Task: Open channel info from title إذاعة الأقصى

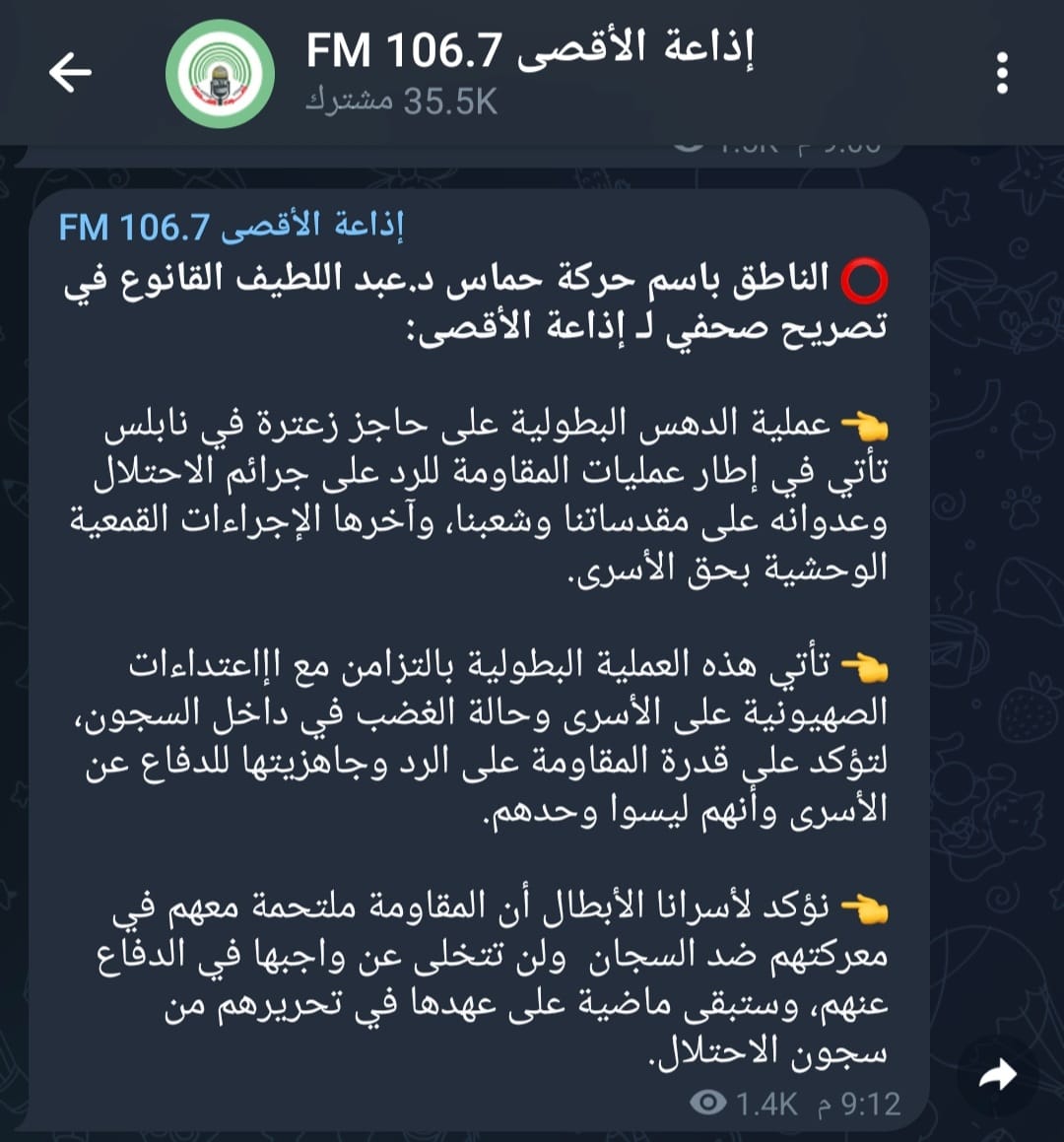Action: point(530,51)
